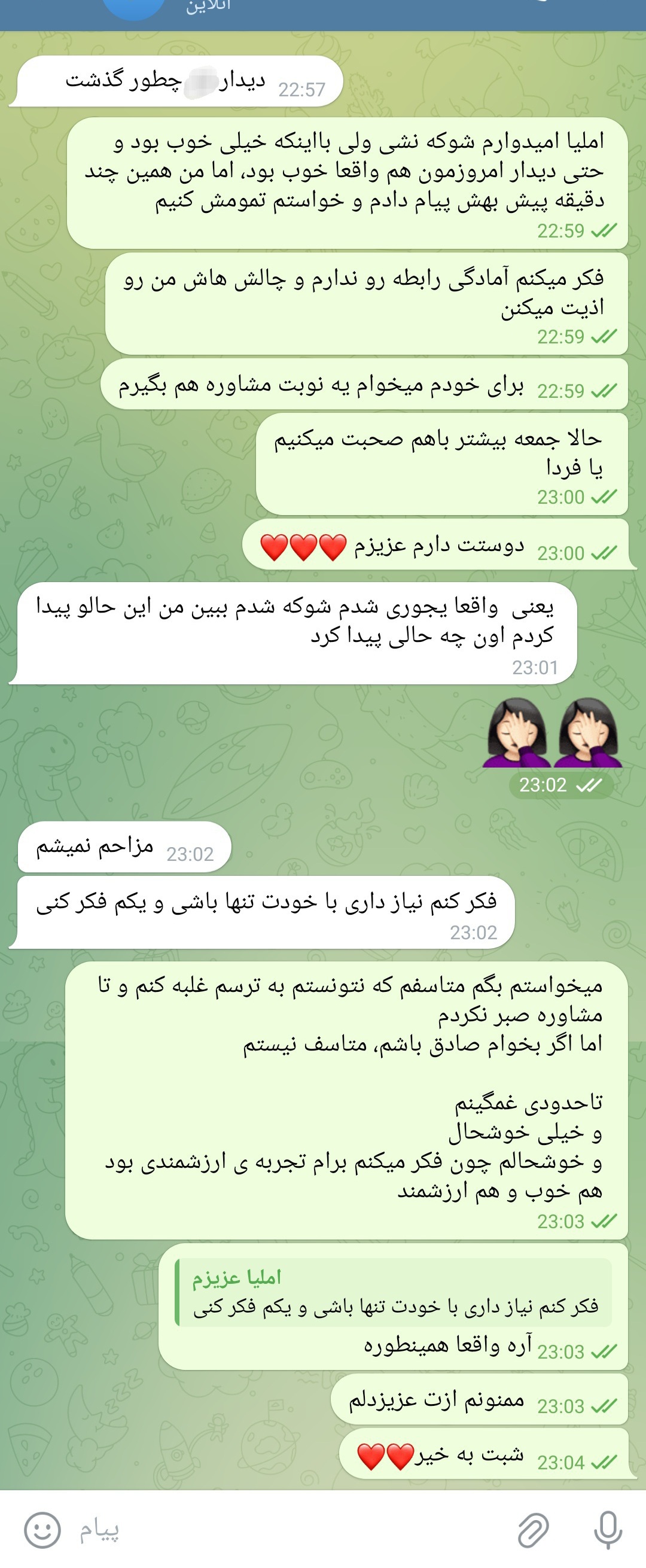Tap the message input field
Viewport: 646px width, 1568px height.
[292, 1530]
